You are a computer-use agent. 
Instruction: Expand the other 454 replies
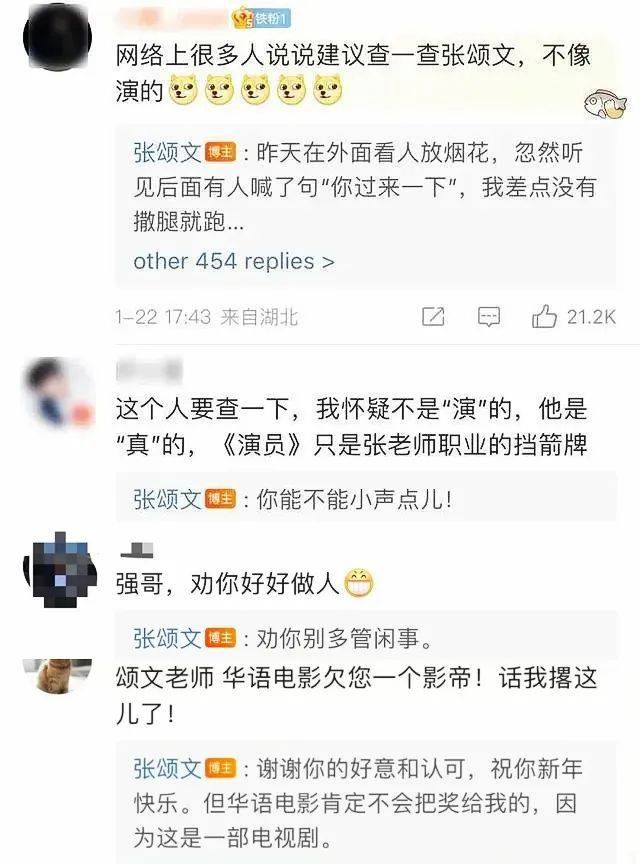(x=234, y=261)
